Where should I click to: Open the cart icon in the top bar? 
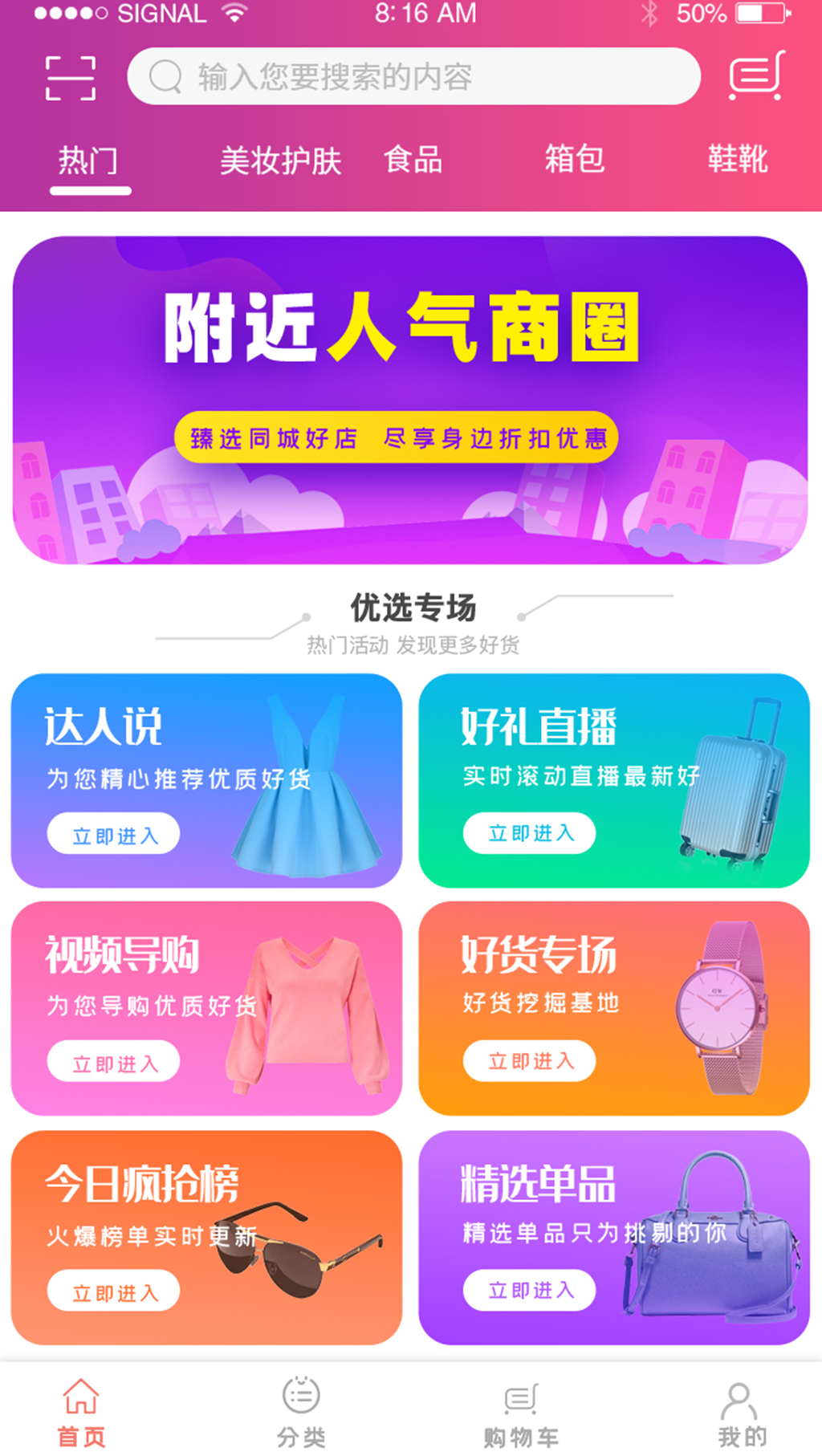756,75
